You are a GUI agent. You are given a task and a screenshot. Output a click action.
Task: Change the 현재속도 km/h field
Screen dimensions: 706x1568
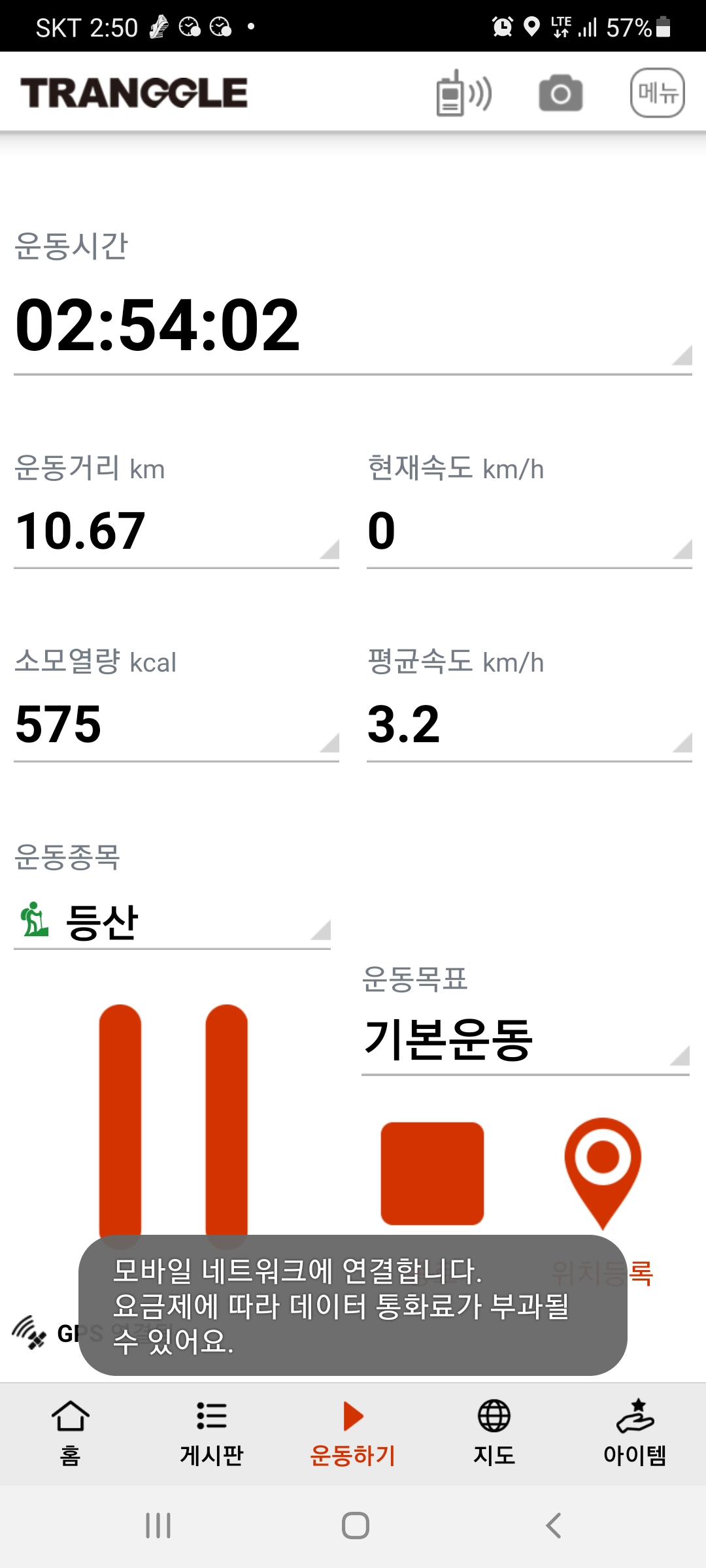point(529,531)
